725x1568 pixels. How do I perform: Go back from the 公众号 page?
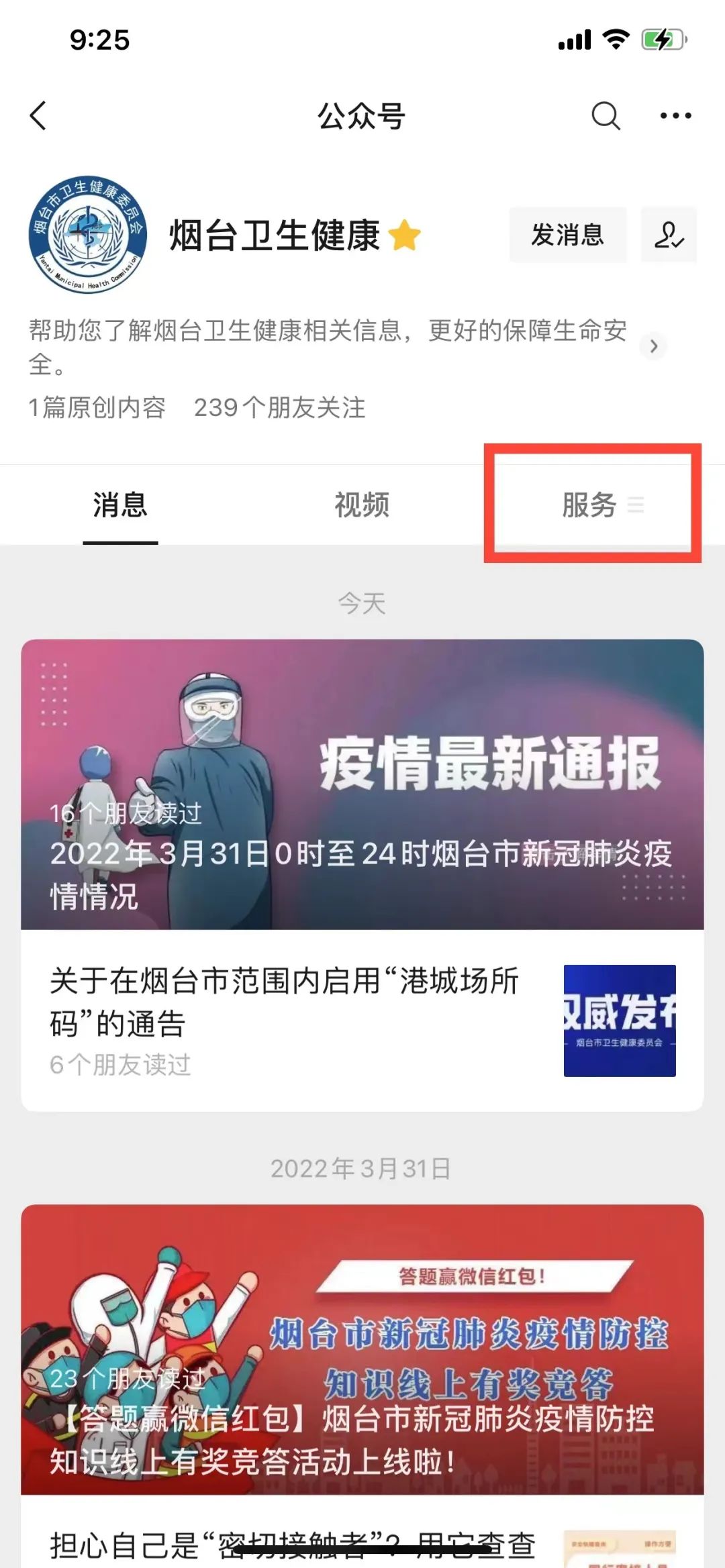[x=39, y=115]
